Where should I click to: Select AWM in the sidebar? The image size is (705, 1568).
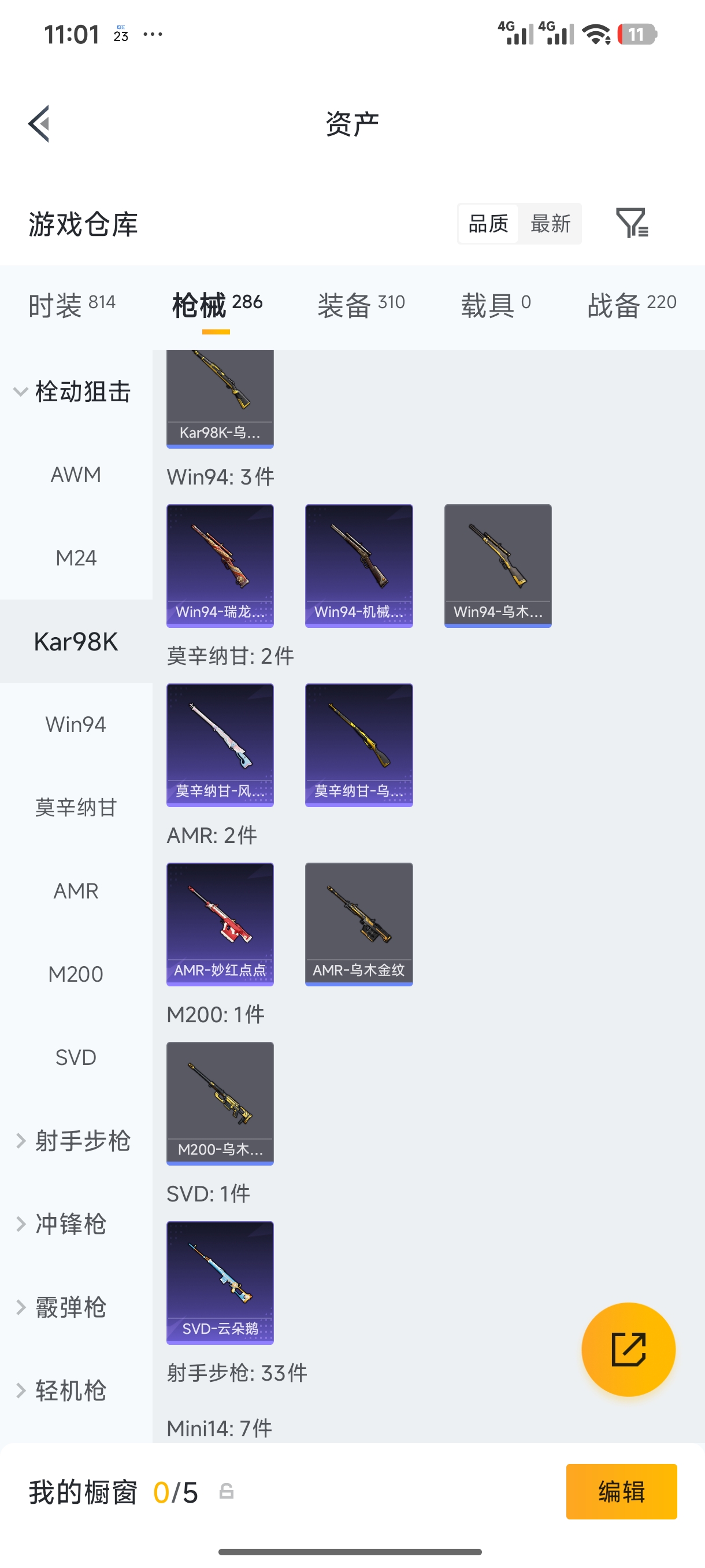coord(76,475)
